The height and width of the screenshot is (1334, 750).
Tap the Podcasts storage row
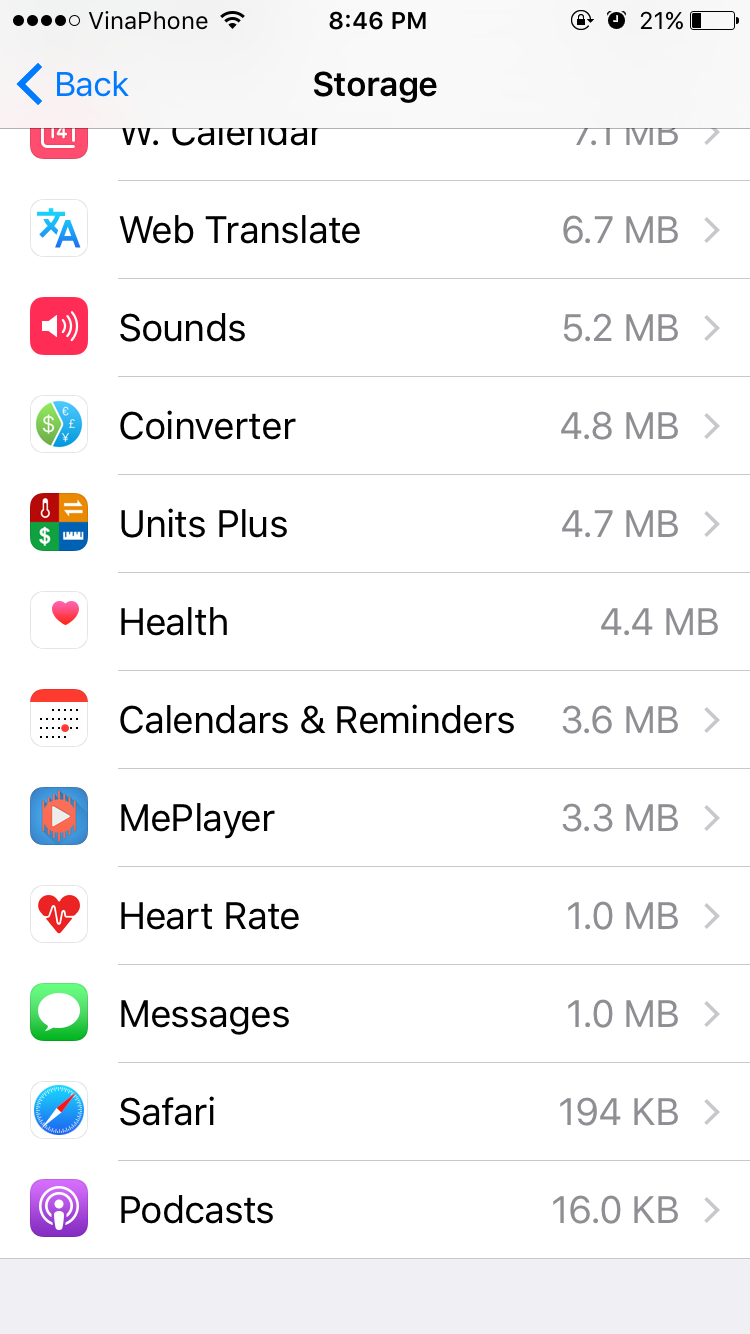(375, 1210)
